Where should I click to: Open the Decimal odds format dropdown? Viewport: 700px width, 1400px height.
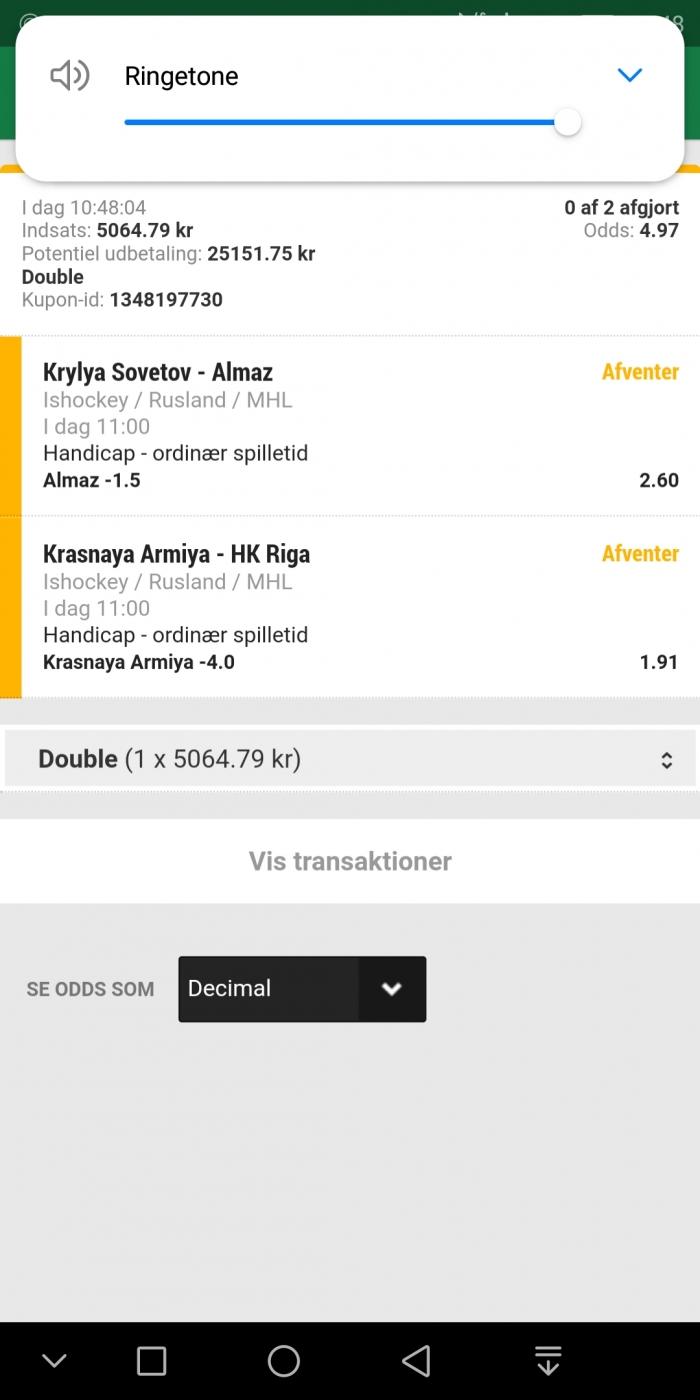coord(302,989)
